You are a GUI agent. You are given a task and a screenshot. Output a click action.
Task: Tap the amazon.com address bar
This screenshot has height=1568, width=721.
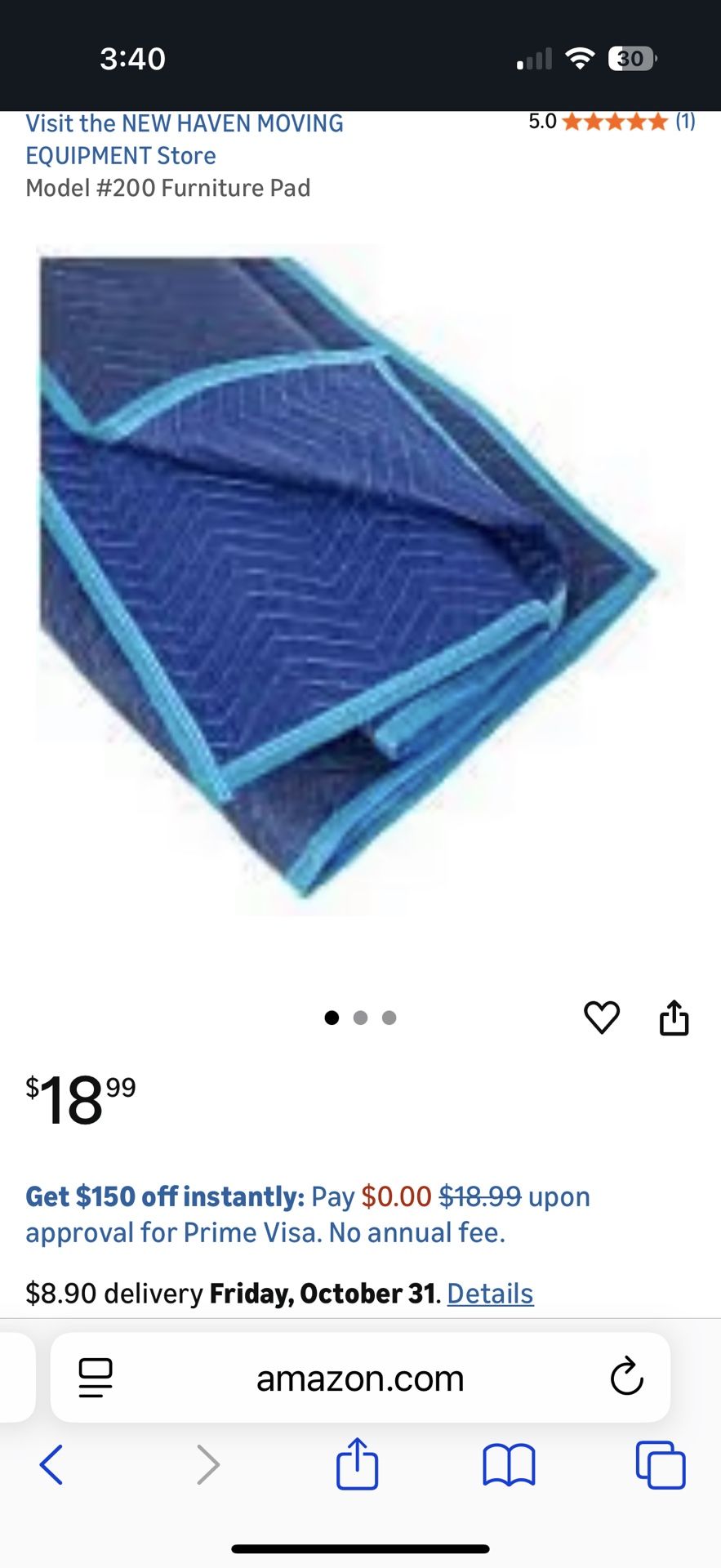coord(360,1379)
